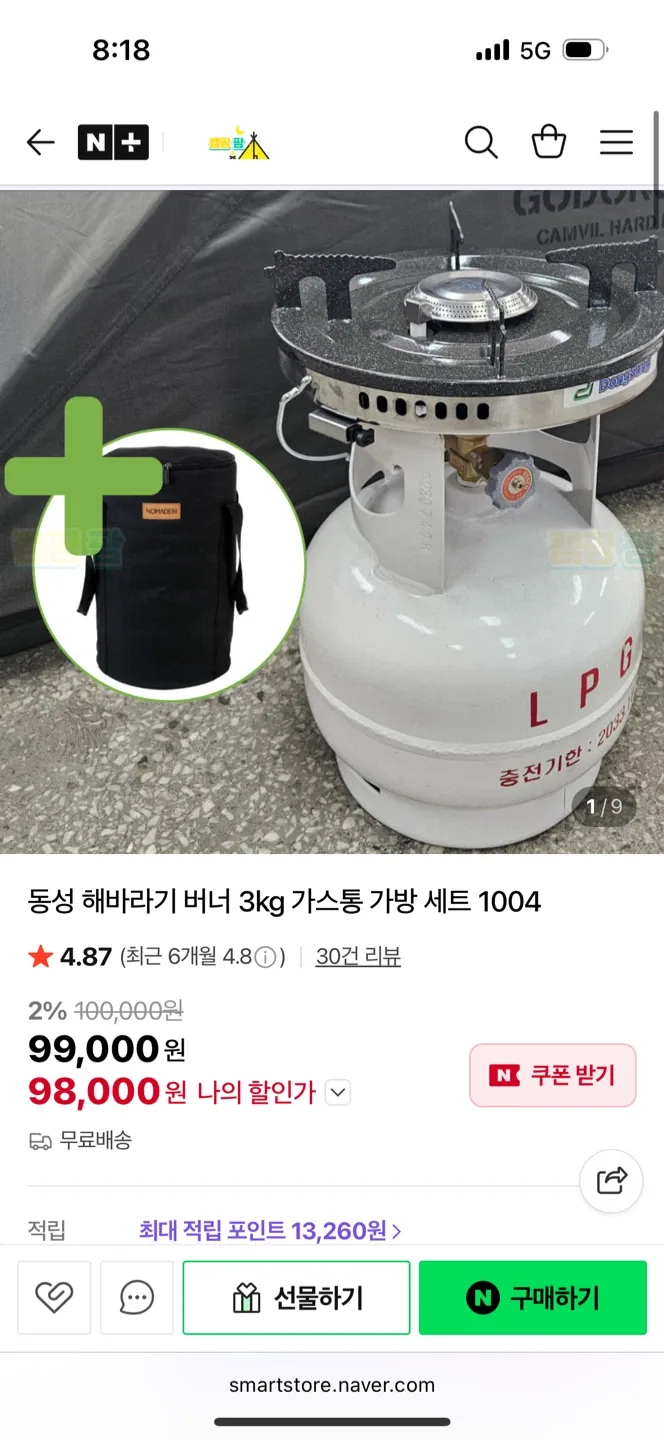Expand the 나의 할인가 discount details
Viewport: 664px width, 1440px height.
pos(339,1093)
